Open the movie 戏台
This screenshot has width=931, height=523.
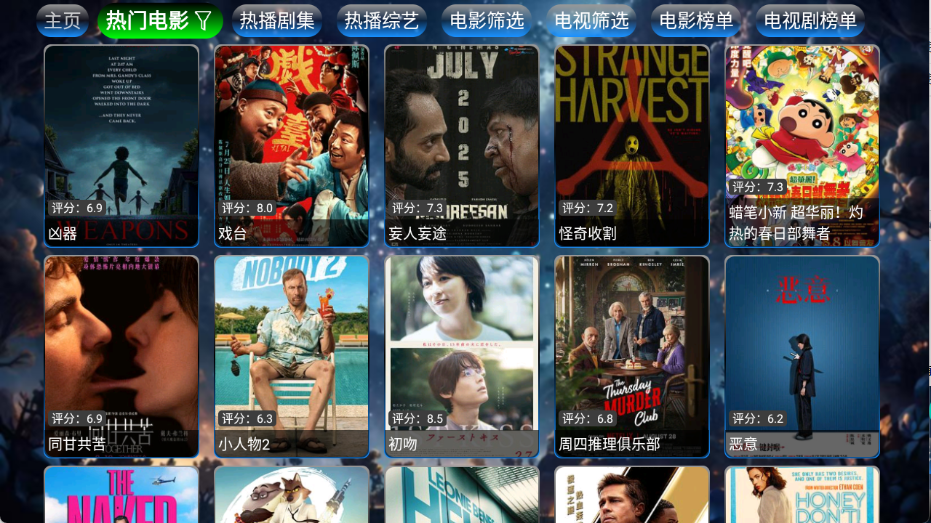(x=291, y=145)
